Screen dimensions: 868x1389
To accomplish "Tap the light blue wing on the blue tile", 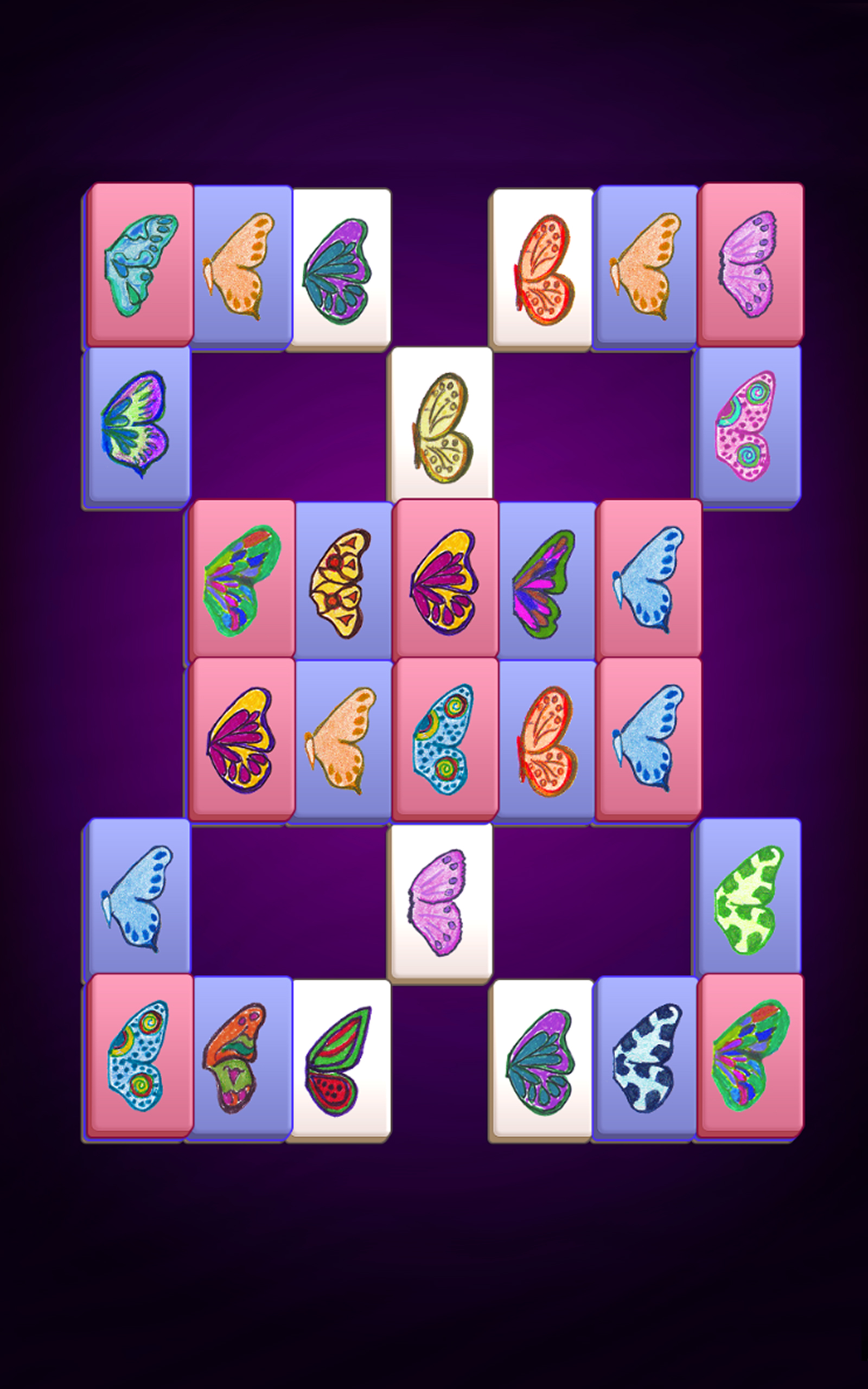I will tap(138, 897).
